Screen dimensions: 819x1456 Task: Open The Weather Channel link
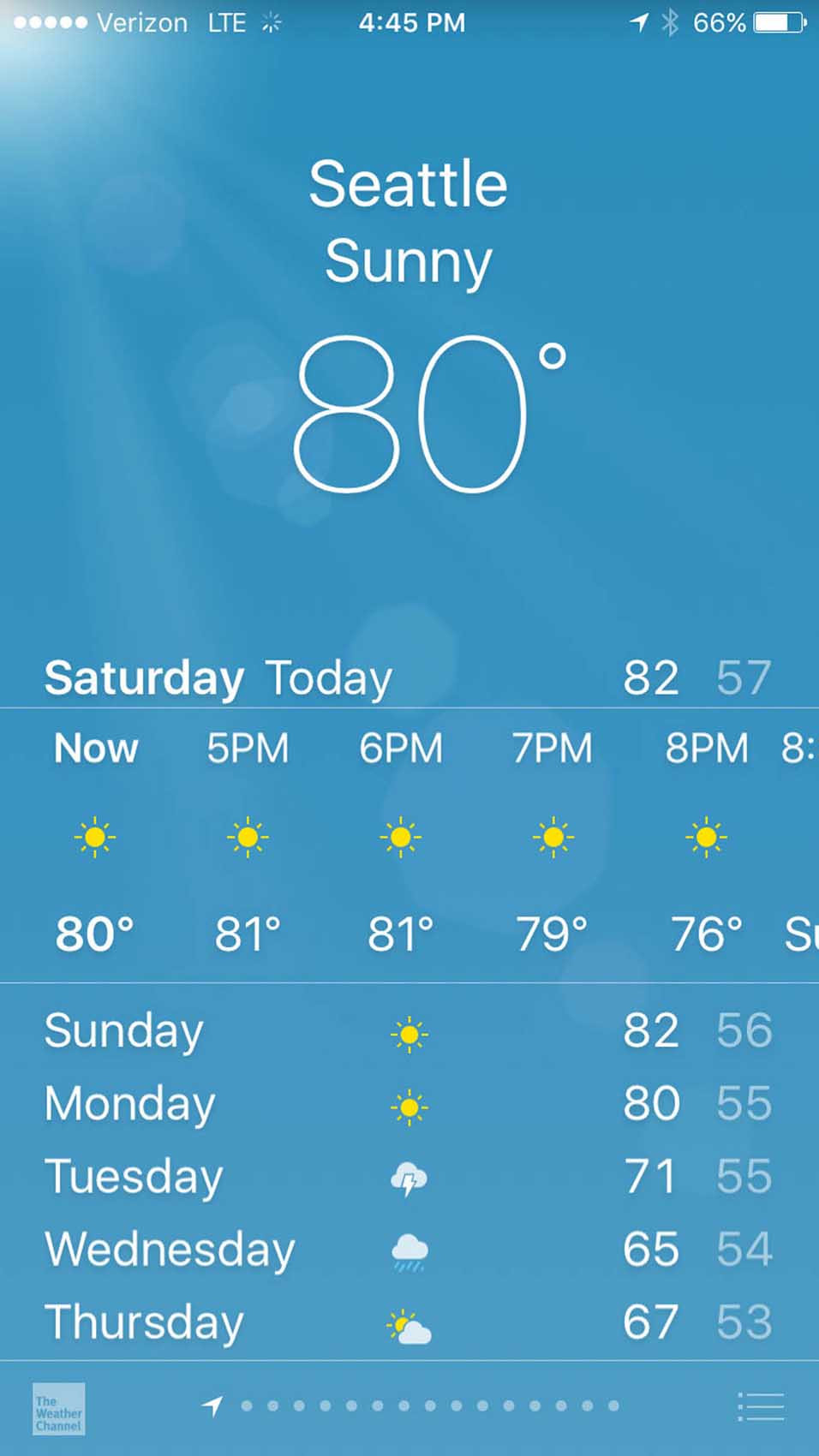(58, 1408)
